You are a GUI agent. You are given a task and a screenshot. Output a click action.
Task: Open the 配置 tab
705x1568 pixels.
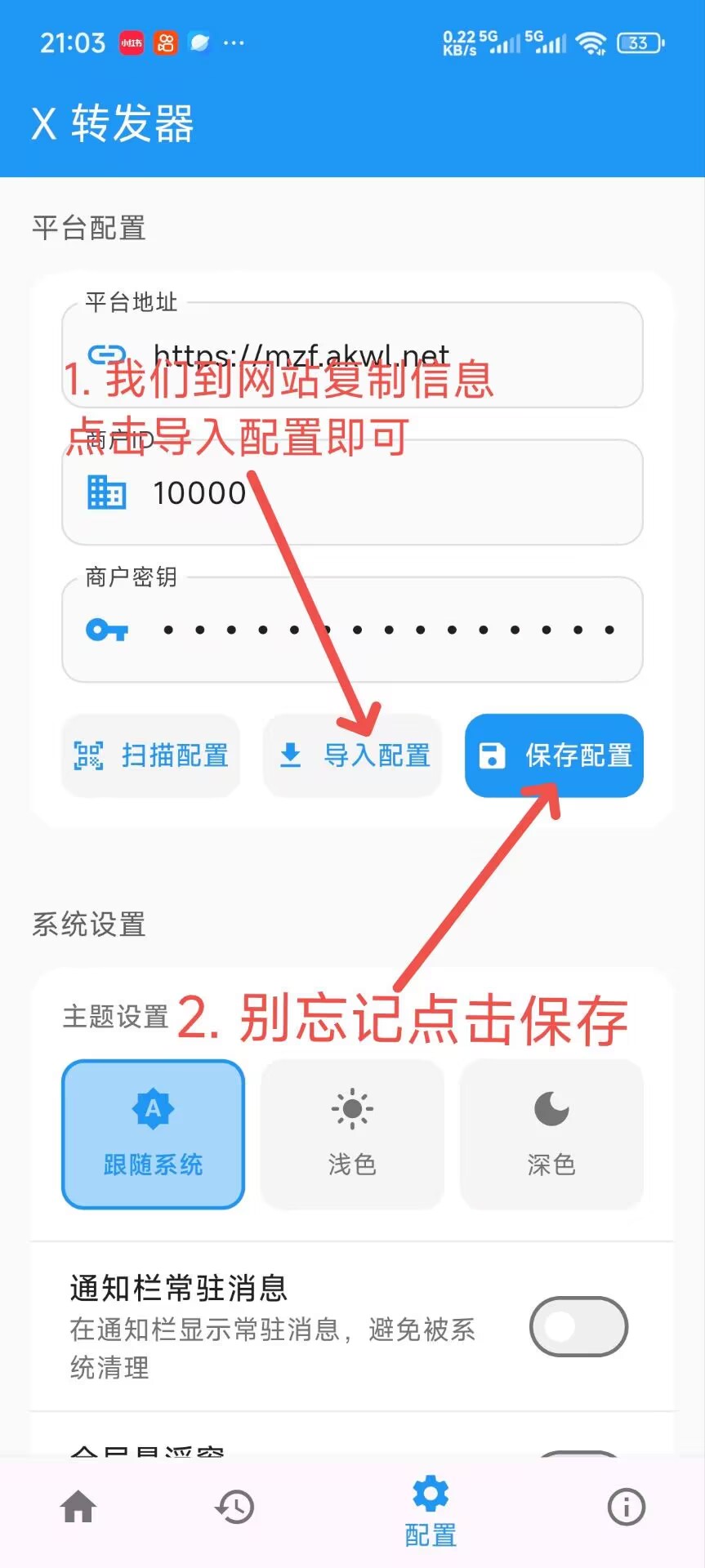pos(431,1511)
